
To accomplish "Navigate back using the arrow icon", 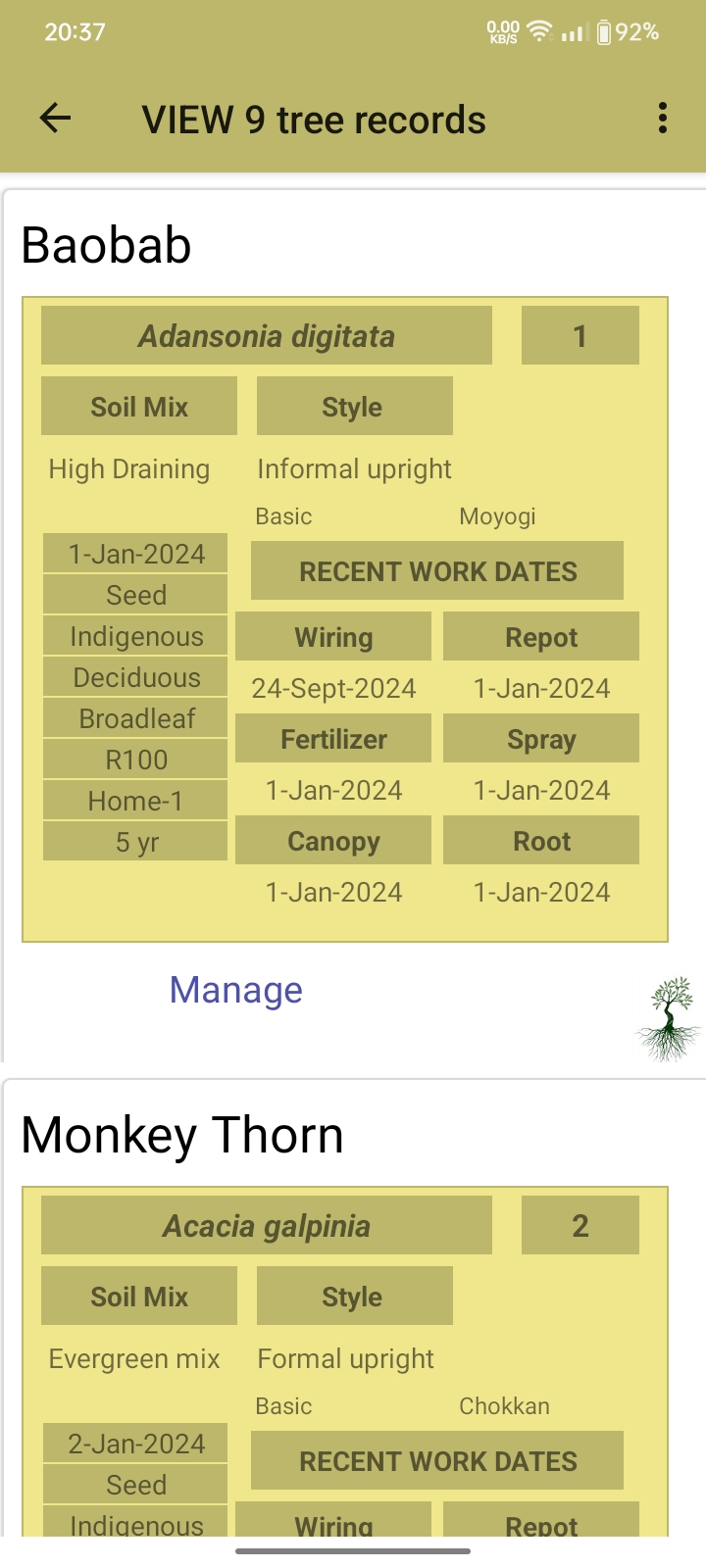I will pyautogui.click(x=56, y=119).
